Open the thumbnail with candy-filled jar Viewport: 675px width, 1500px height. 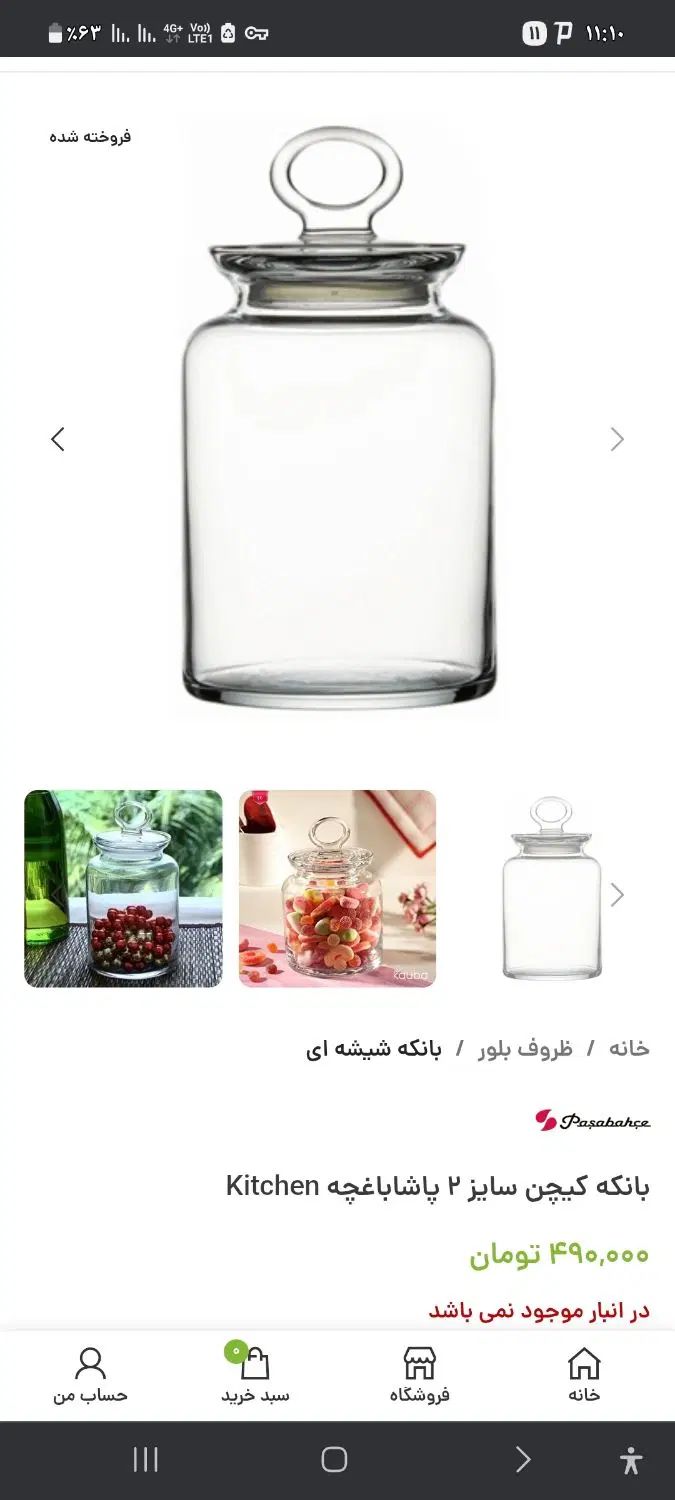[x=337, y=889]
